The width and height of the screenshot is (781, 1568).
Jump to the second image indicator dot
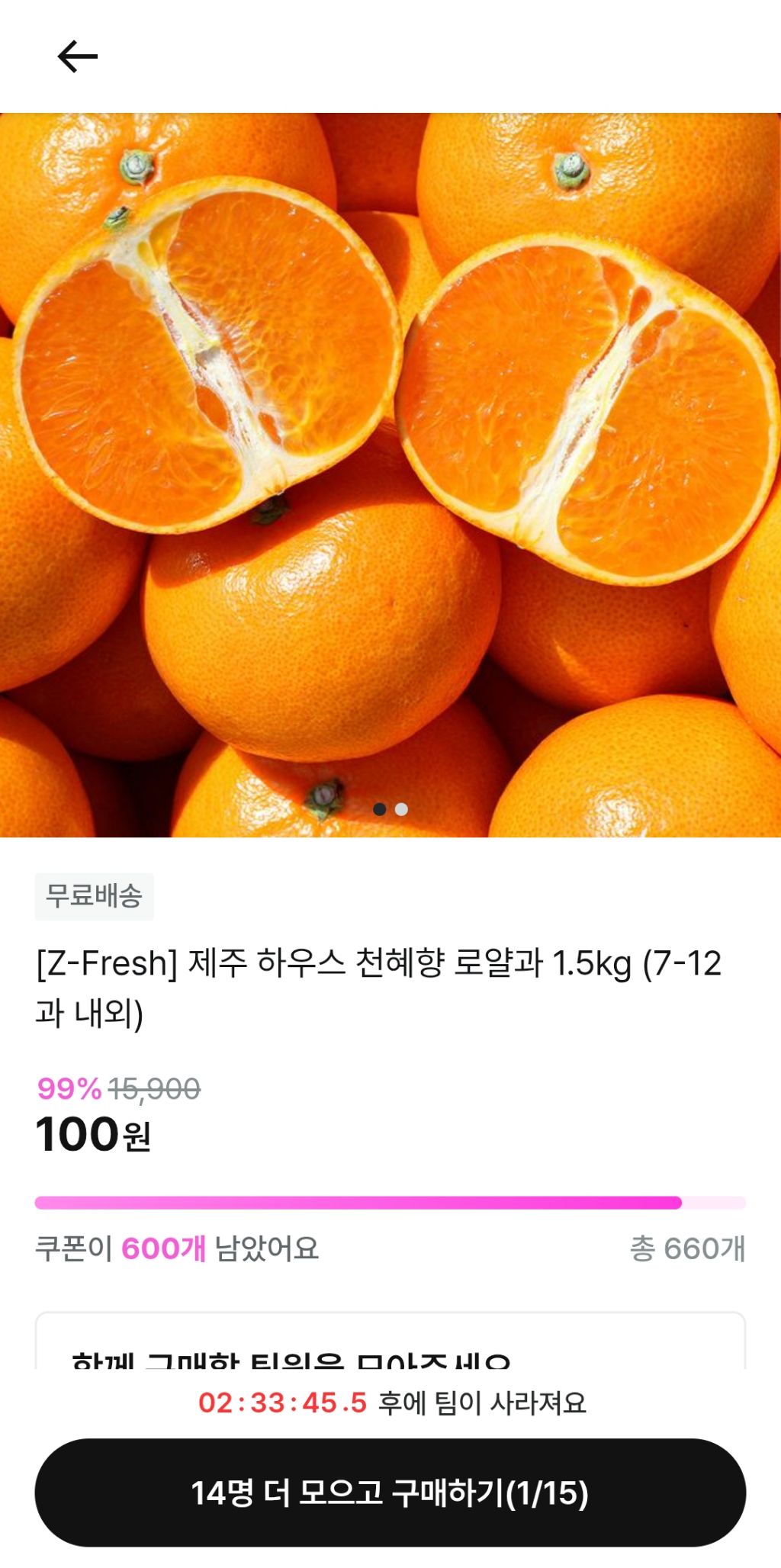pyautogui.click(x=402, y=809)
